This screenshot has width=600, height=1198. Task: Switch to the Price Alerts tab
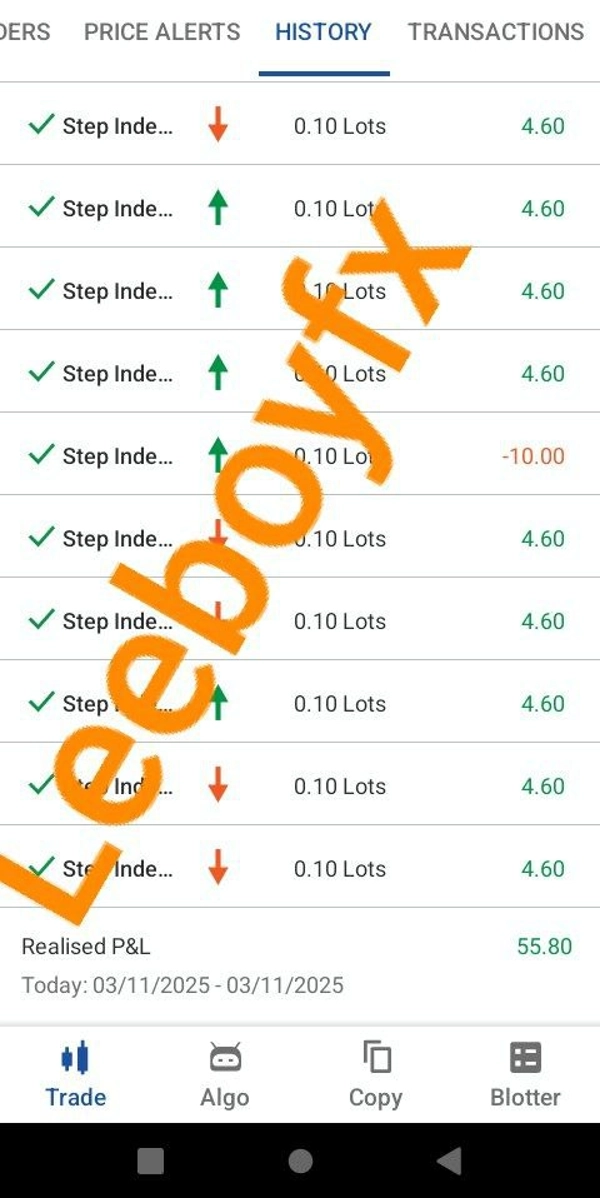[x=162, y=32]
